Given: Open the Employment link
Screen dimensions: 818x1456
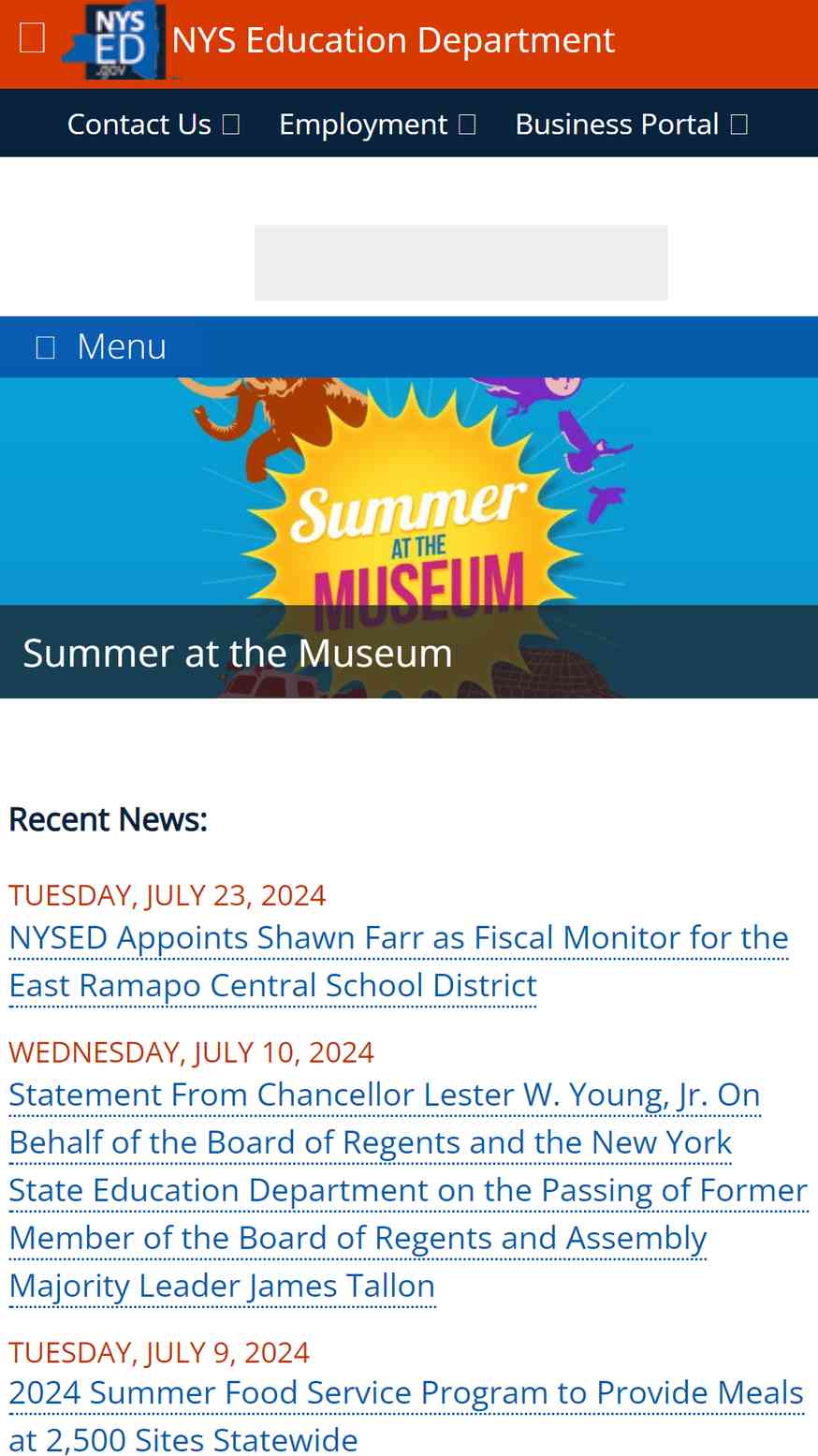Looking at the screenshot, I should pyautogui.click(x=376, y=124).
